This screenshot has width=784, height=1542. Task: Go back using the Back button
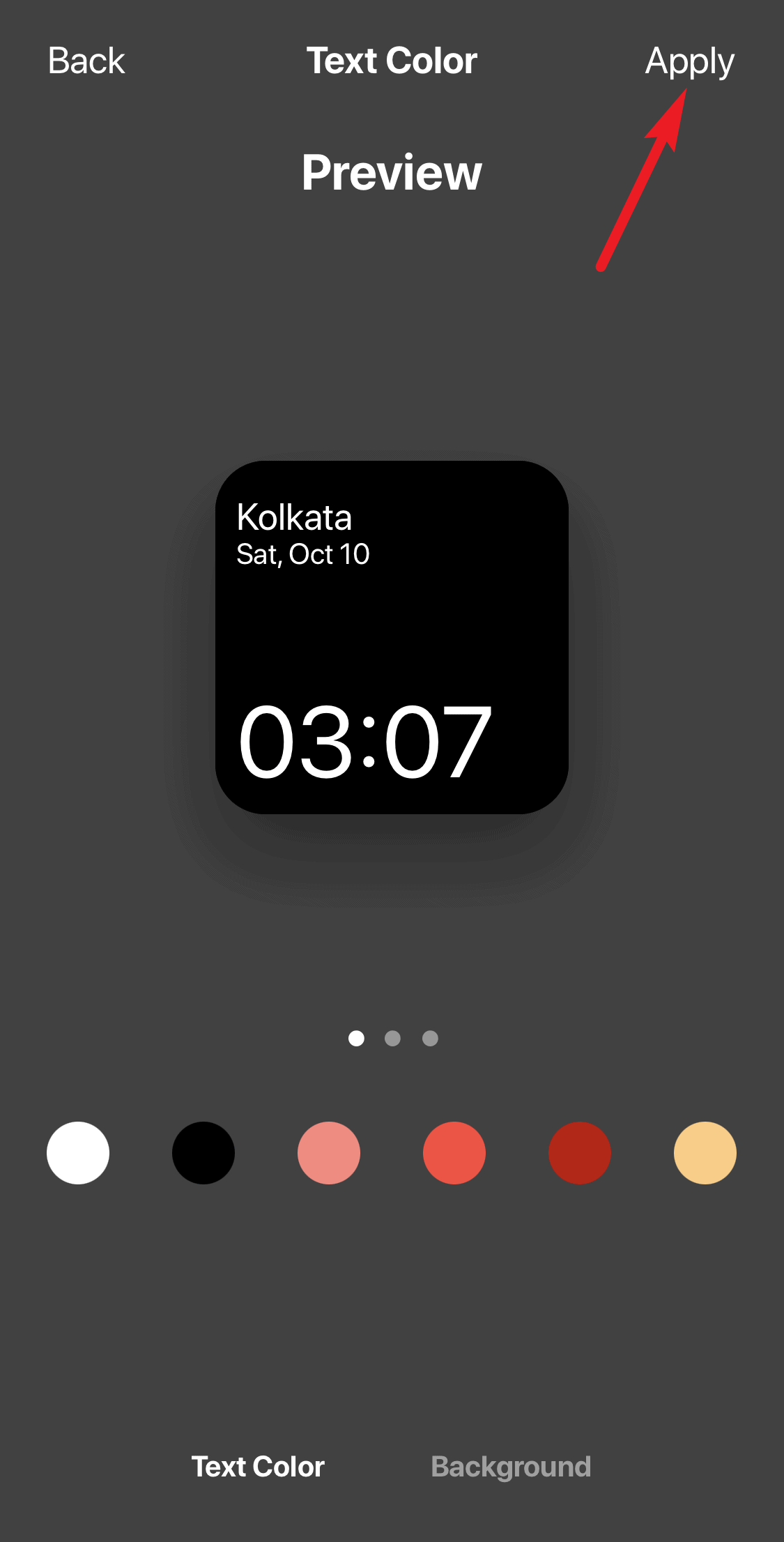pyautogui.click(x=86, y=61)
